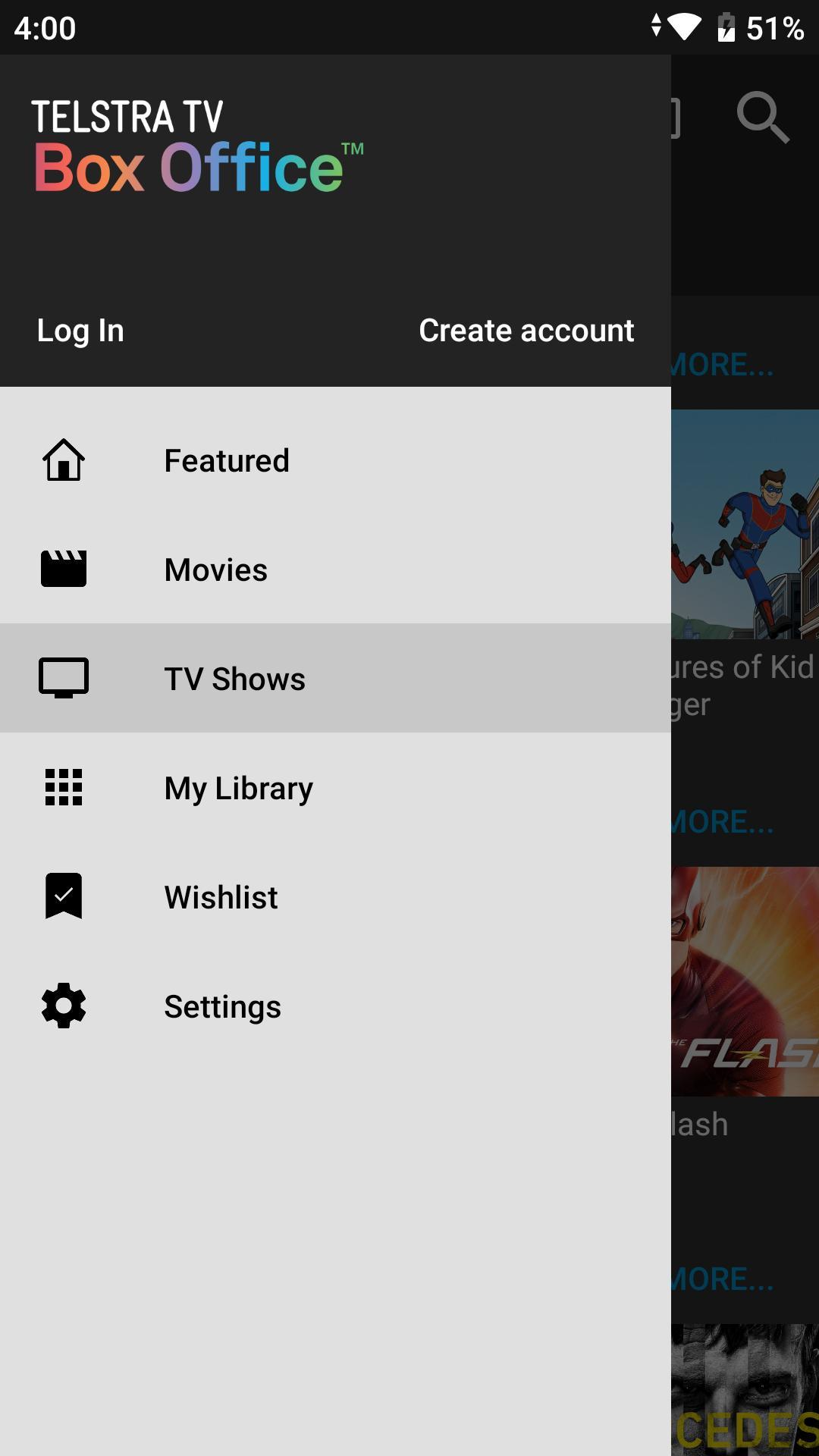Open the TV Shows section
Screen dimensions: 819x1456
coord(234,678)
